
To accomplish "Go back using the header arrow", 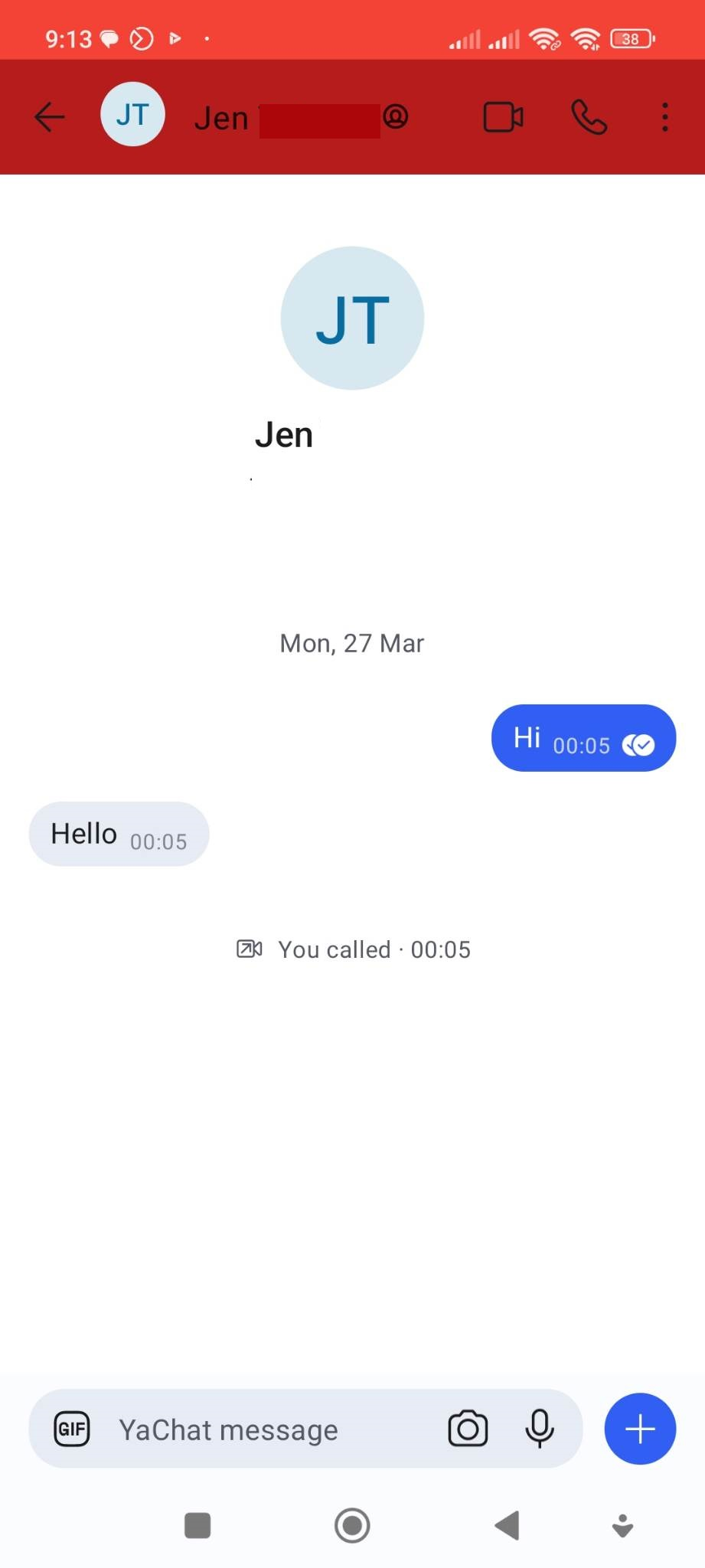I will pos(50,117).
